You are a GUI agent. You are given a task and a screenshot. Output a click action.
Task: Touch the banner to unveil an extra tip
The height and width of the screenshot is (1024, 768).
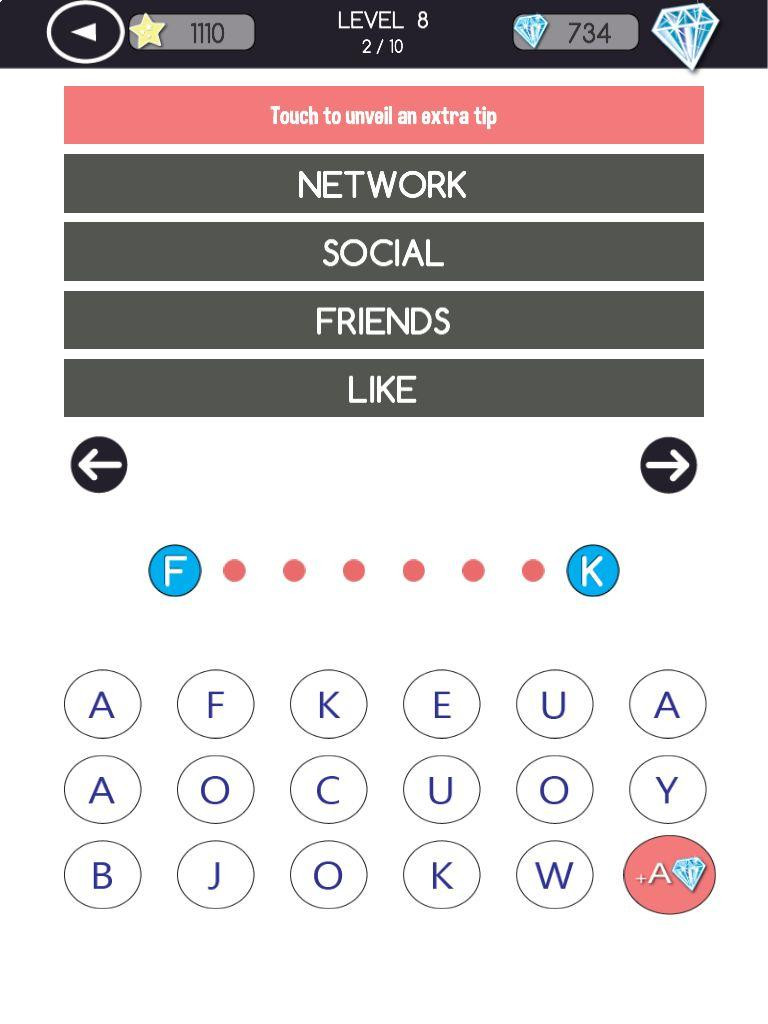pyautogui.click(x=384, y=115)
